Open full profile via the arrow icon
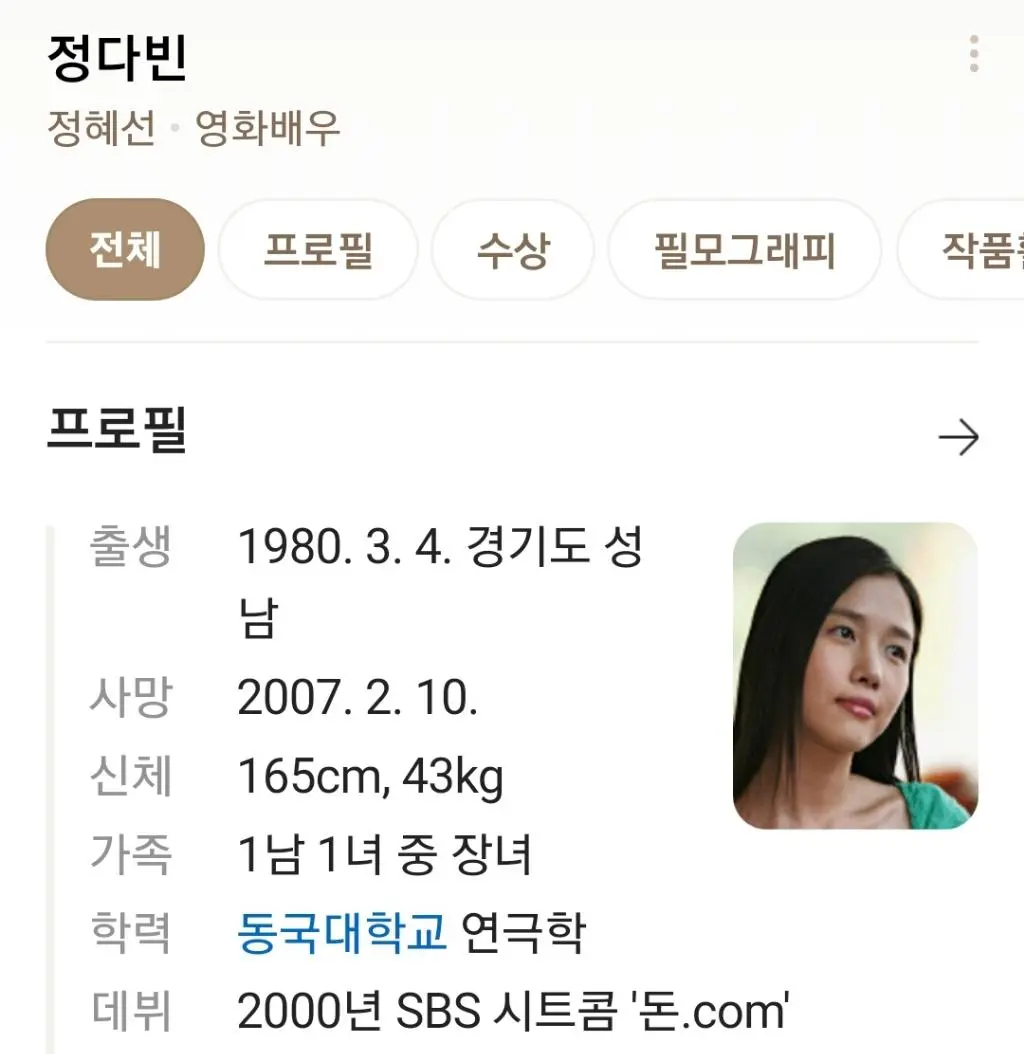The image size is (1024, 1054). [x=958, y=438]
